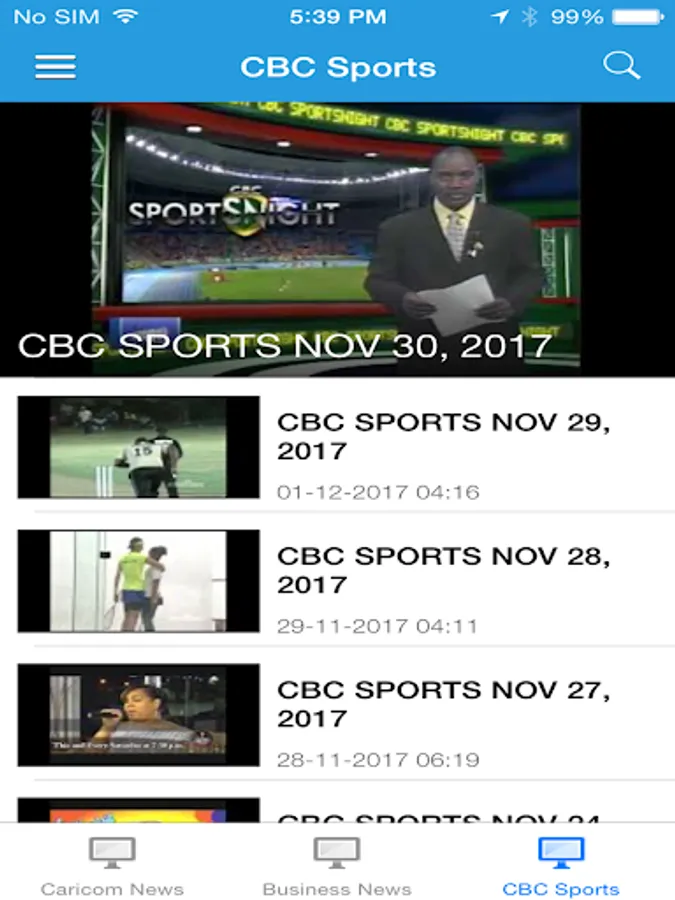Open CBC Sports Nov 27, 2017 row
Image resolution: width=675 pixels, height=900 pixels.
(338, 714)
